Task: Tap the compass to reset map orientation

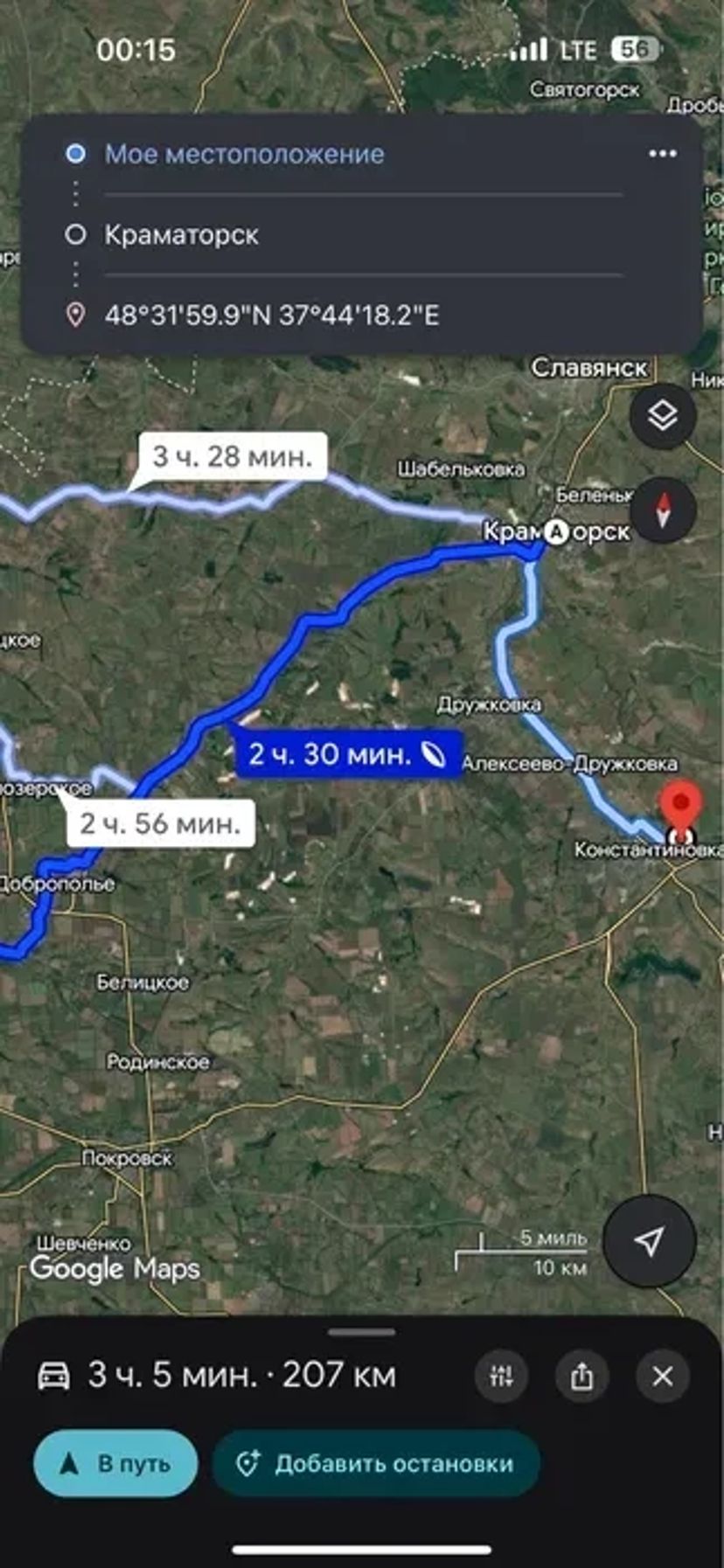Action: [x=663, y=510]
